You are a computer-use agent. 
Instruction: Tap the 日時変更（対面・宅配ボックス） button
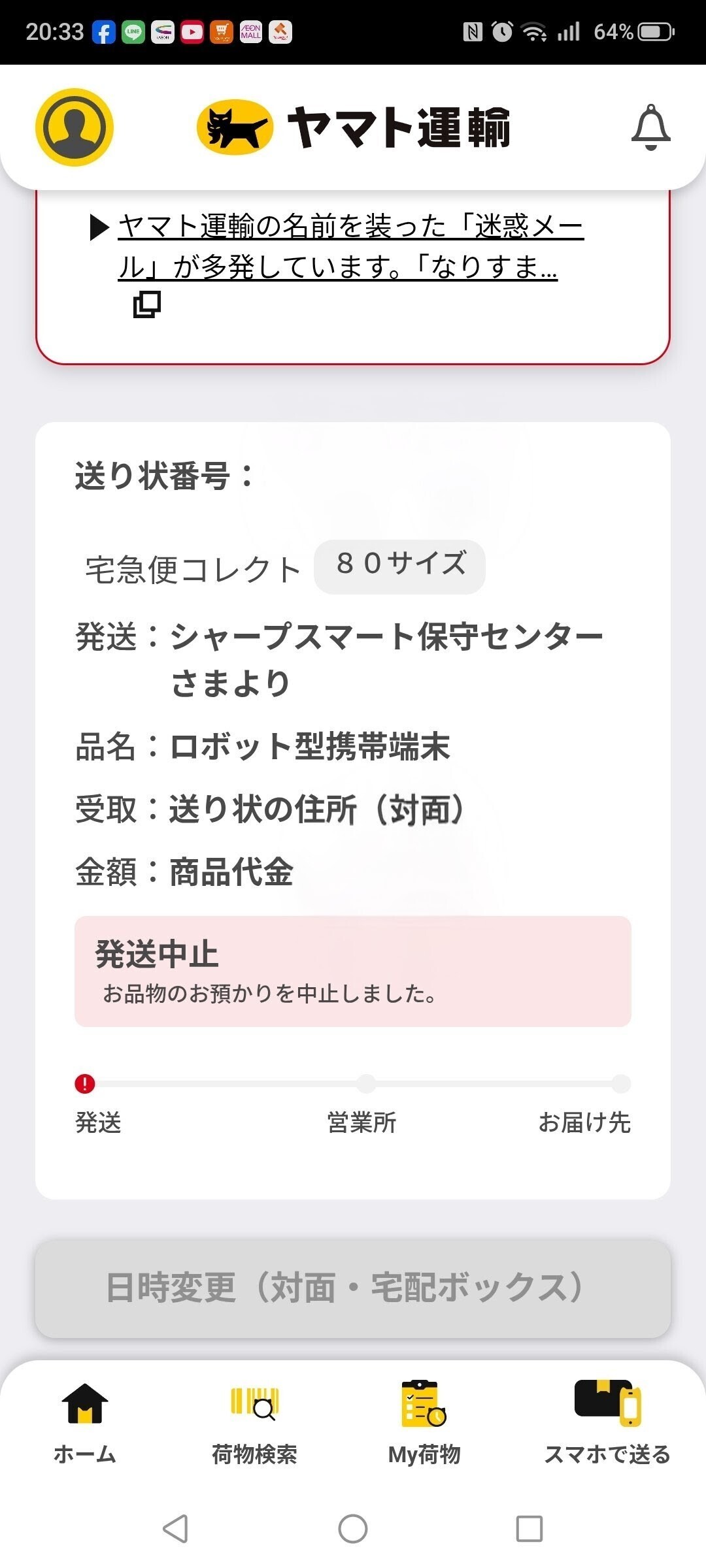(353, 1288)
